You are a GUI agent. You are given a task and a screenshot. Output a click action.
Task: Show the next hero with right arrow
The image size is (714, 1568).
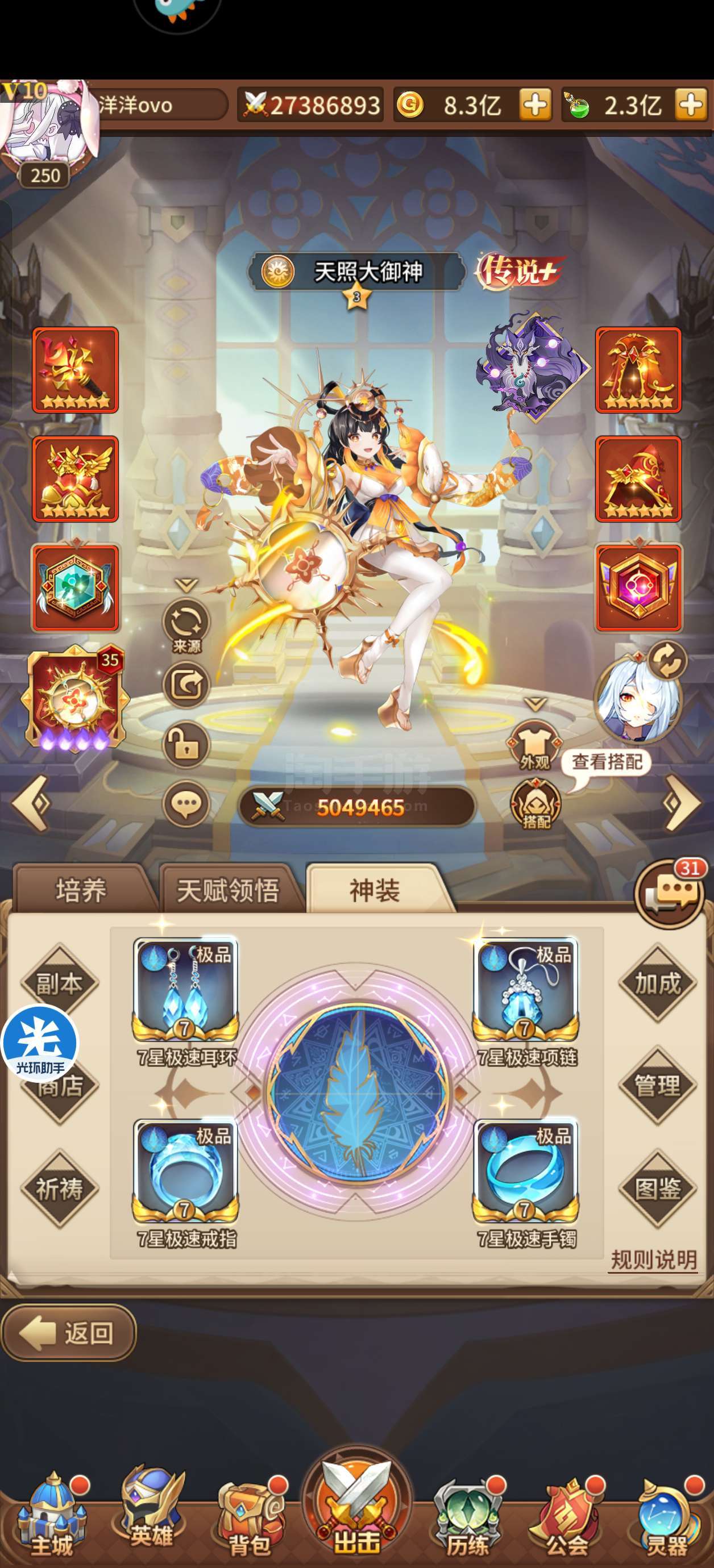(683, 803)
